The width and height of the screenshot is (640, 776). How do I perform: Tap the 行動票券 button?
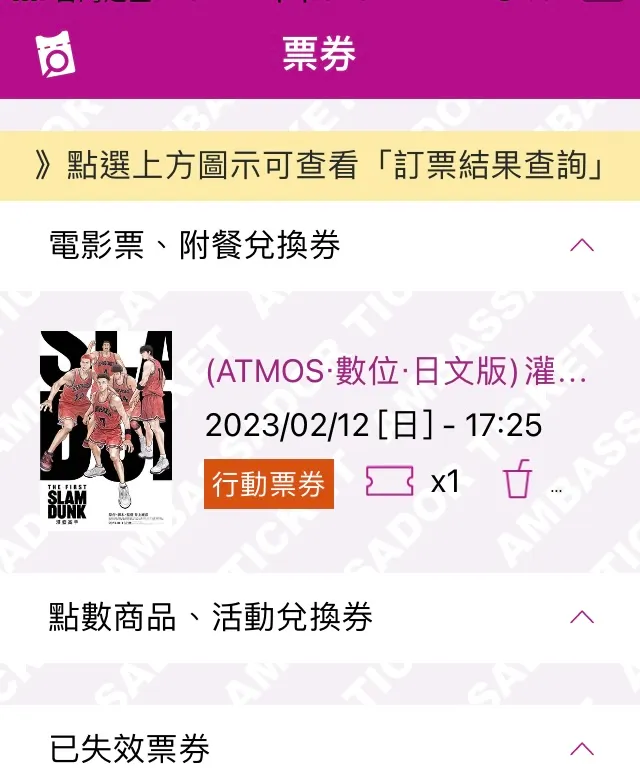(269, 483)
